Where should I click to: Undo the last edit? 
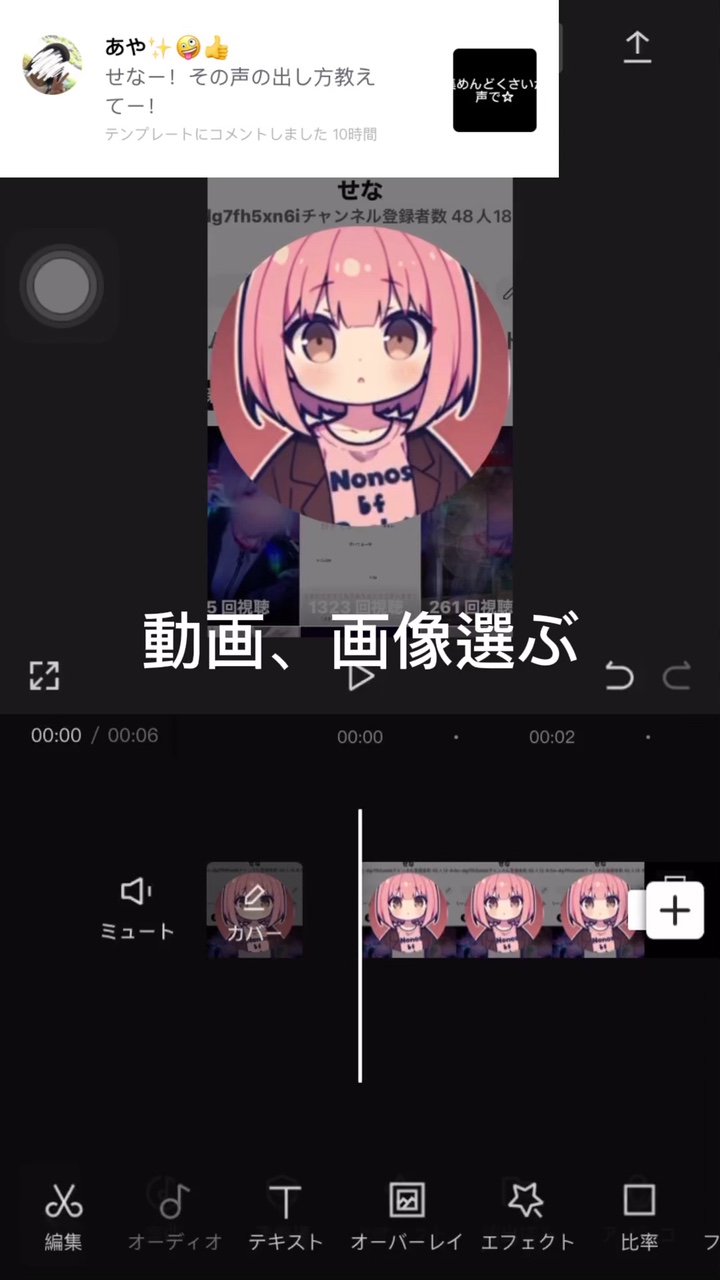point(619,677)
